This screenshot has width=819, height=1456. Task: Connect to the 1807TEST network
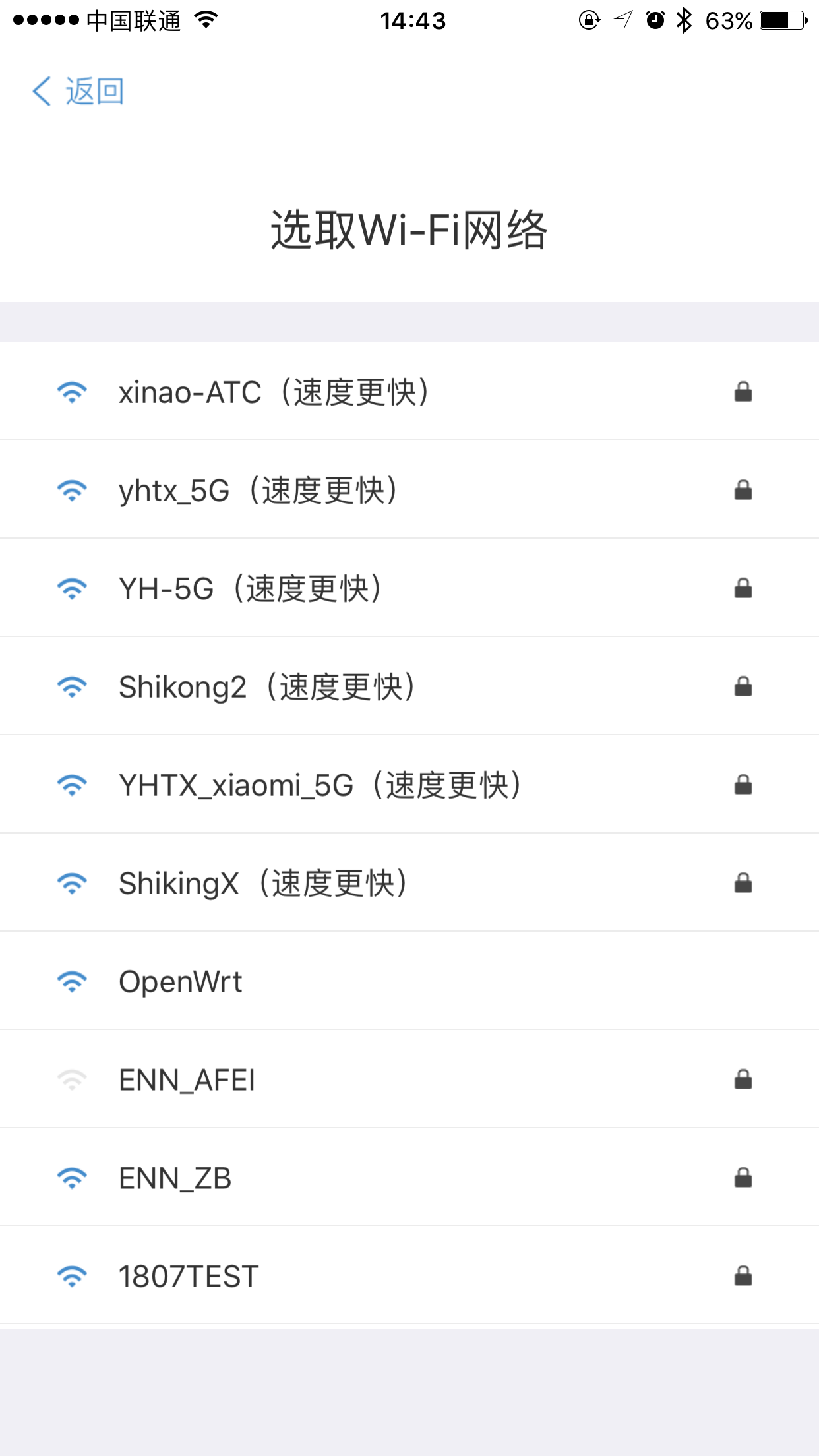(x=409, y=1275)
